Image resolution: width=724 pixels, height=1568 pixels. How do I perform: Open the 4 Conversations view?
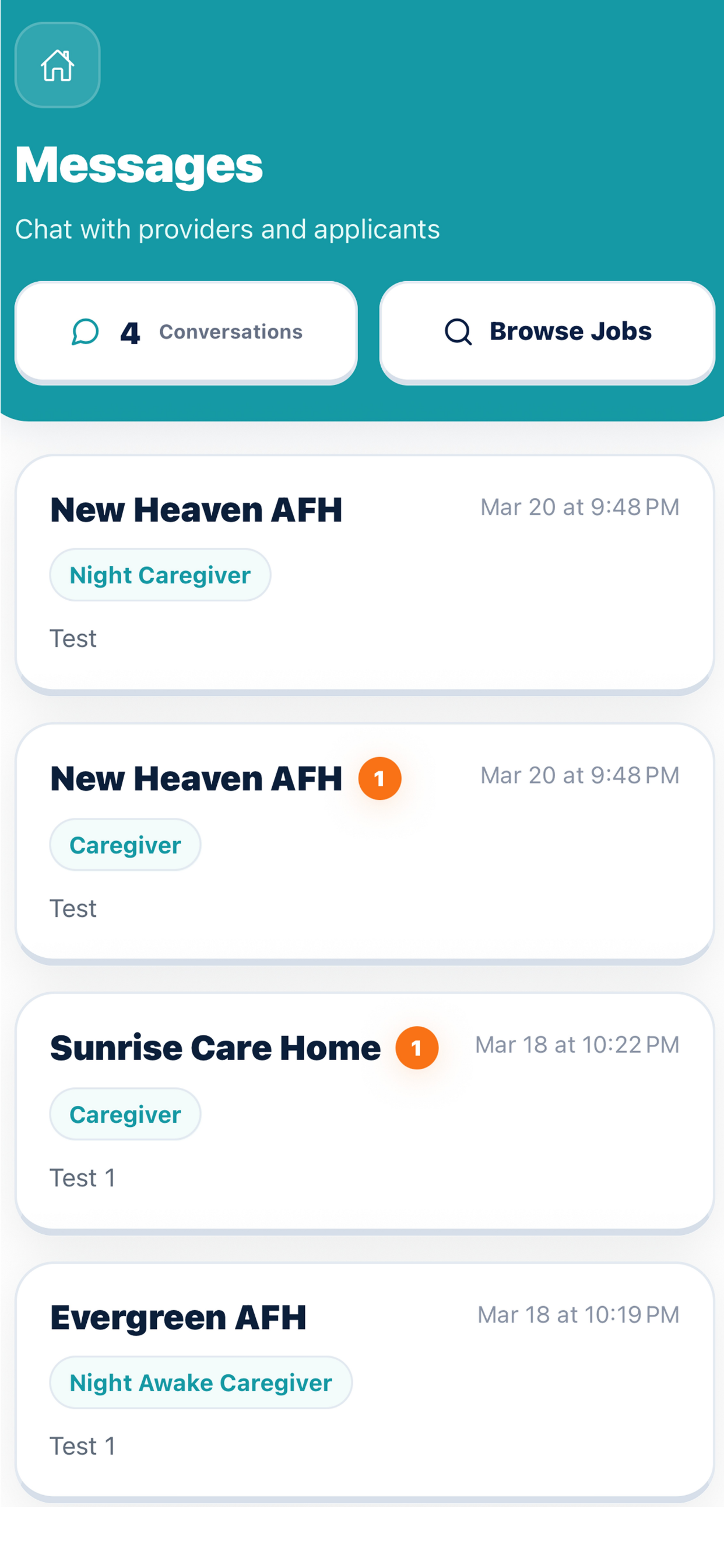pyautogui.click(x=186, y=332)
